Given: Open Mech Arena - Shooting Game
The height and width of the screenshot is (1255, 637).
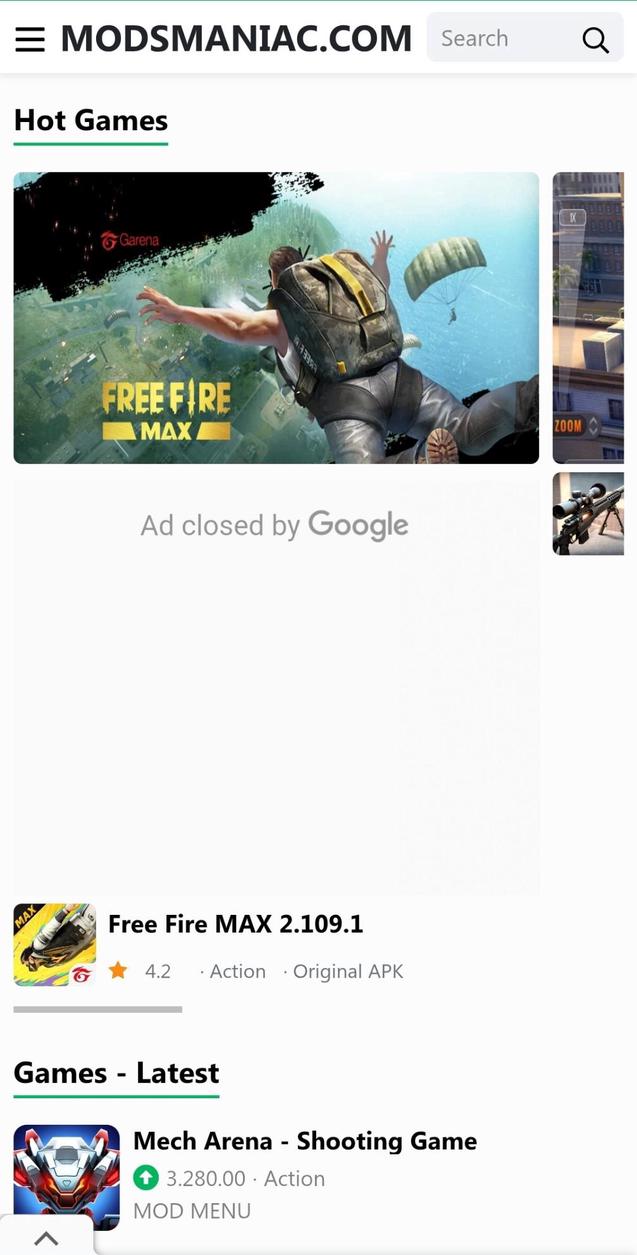Looking at the screenshot, I should 304,1141.
